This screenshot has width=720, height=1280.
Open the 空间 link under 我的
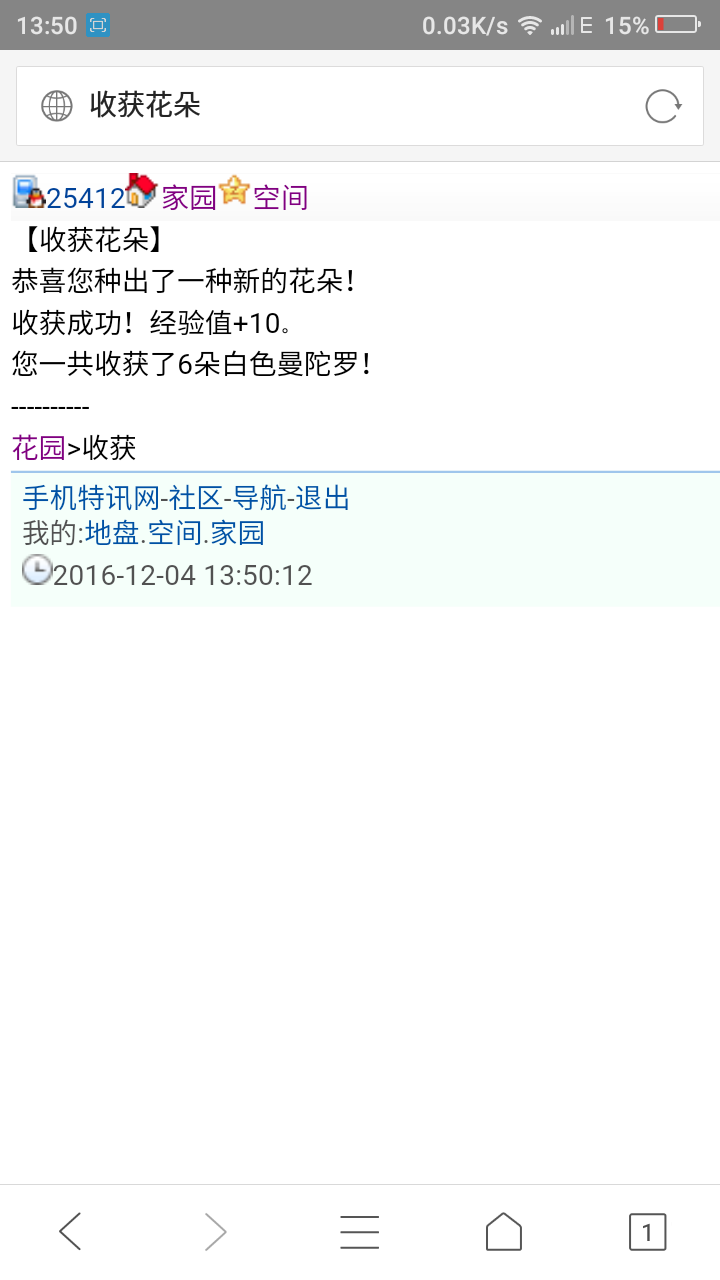tap(175, 533)
